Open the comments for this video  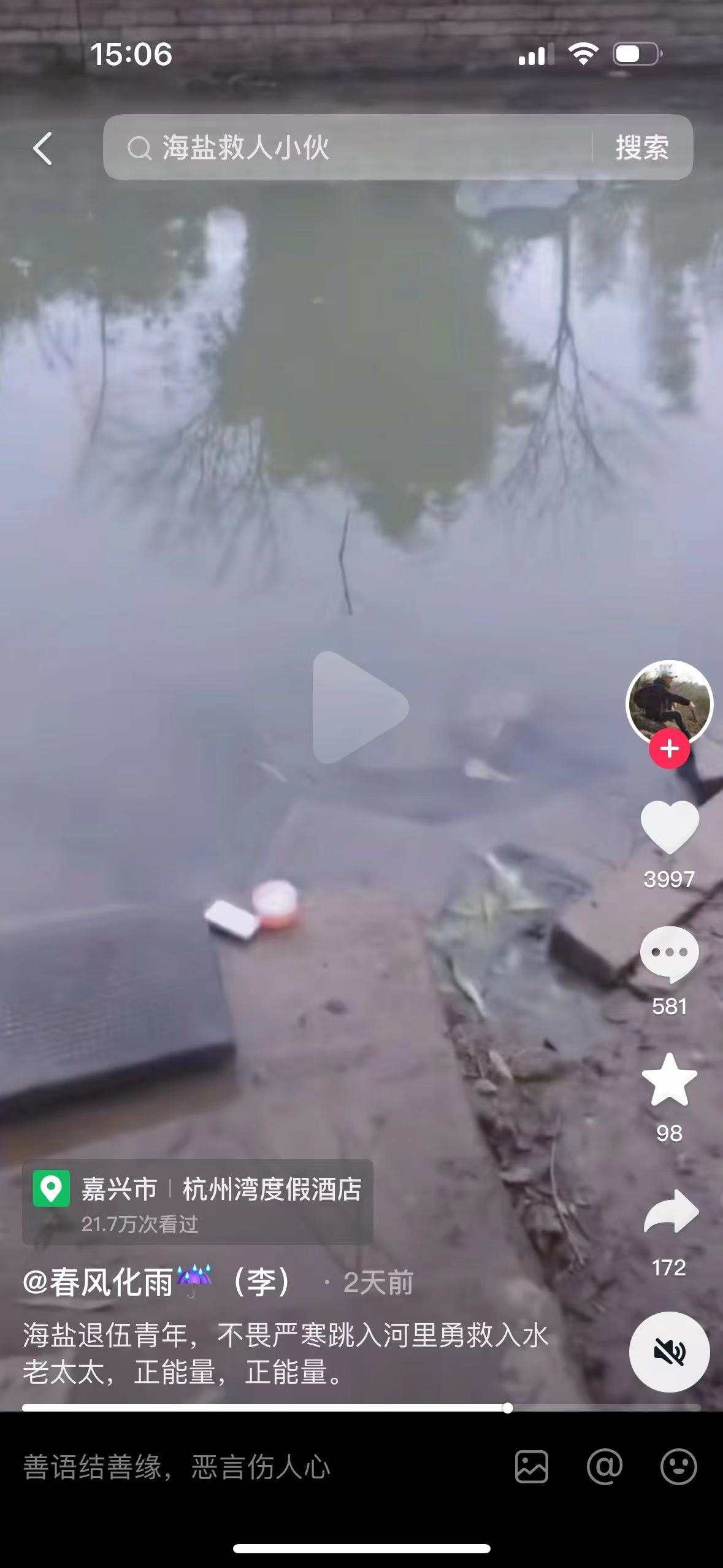pyautogui.click(x=669, y=953)
